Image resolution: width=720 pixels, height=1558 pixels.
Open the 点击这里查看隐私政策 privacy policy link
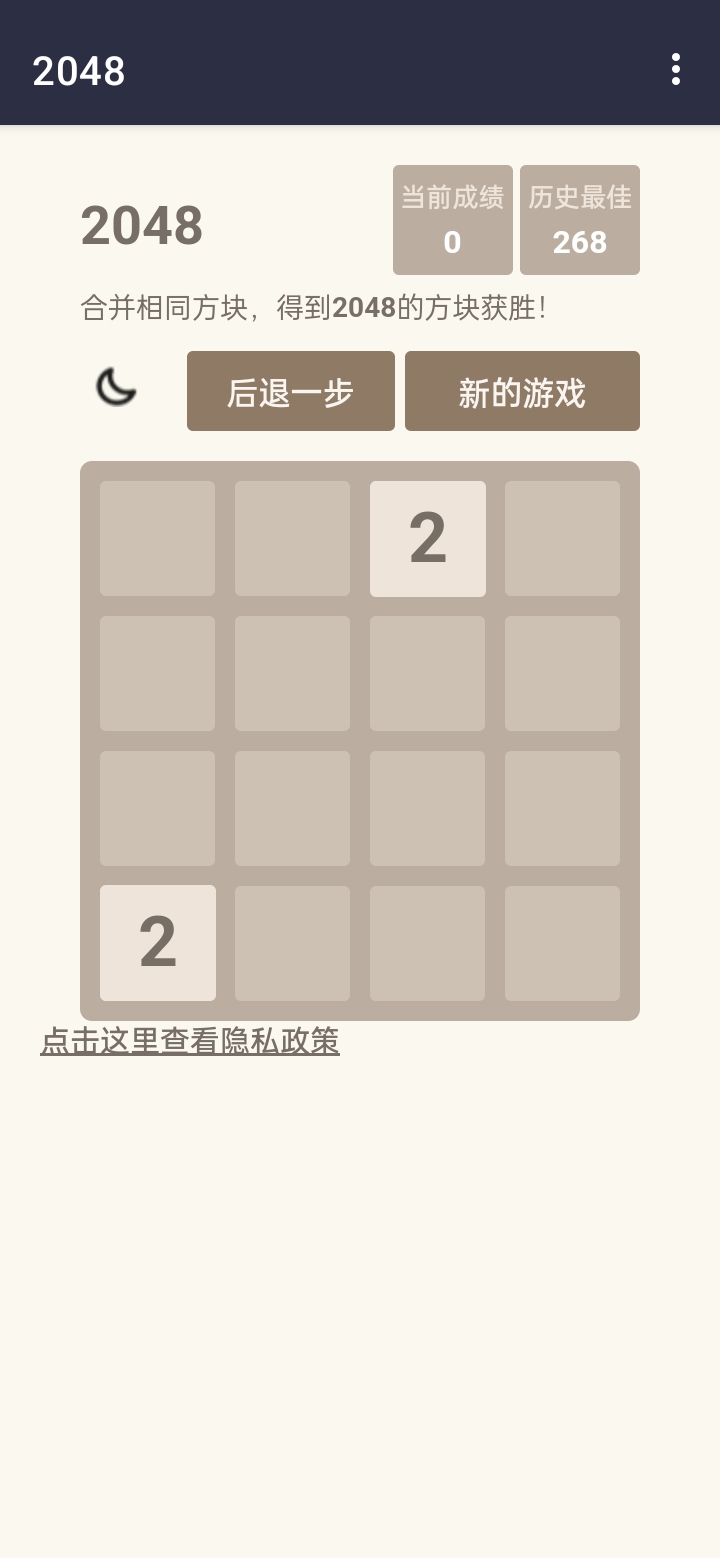[190, 1041]
